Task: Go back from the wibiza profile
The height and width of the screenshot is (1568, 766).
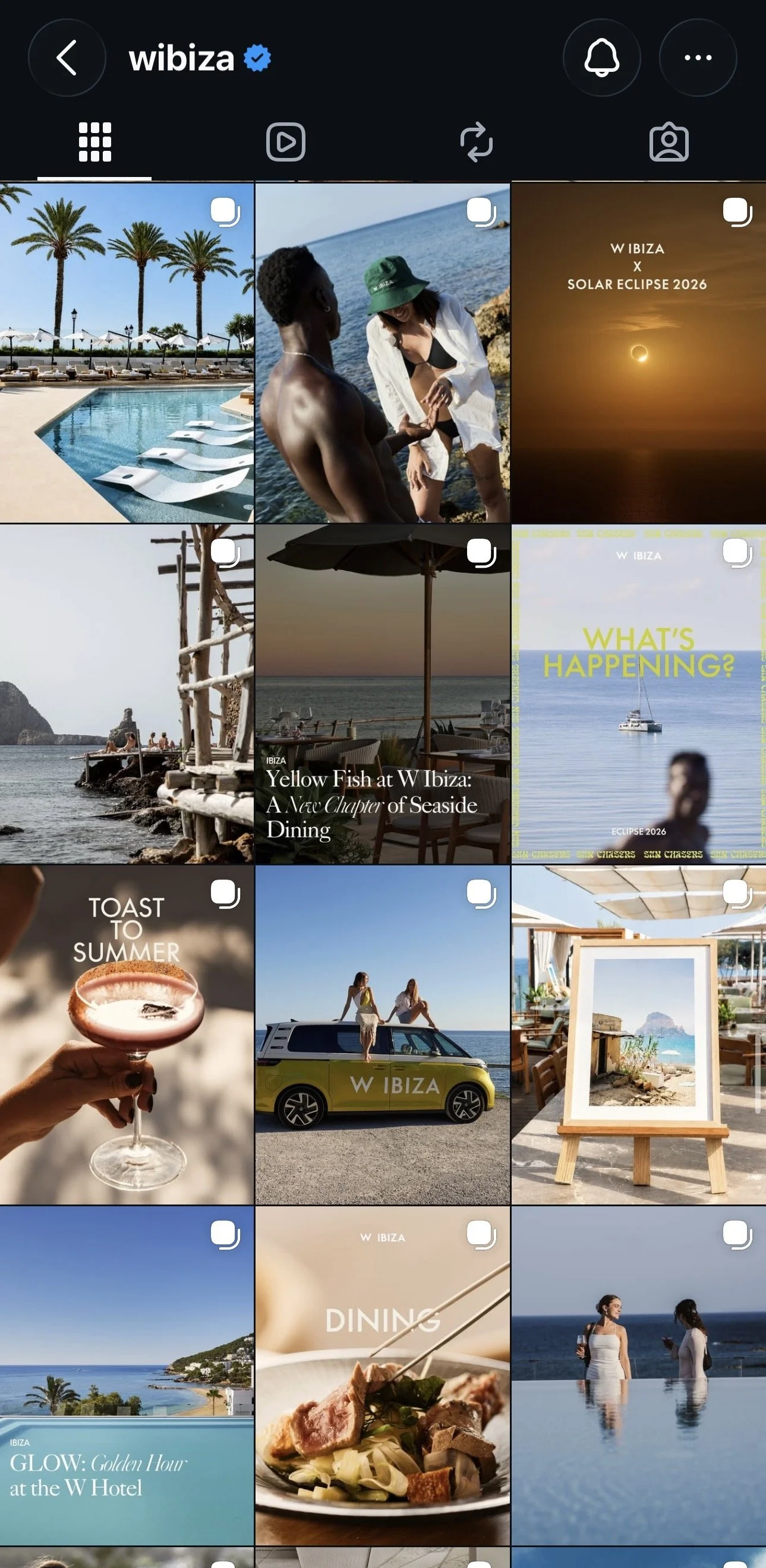Action: point(67,58)
